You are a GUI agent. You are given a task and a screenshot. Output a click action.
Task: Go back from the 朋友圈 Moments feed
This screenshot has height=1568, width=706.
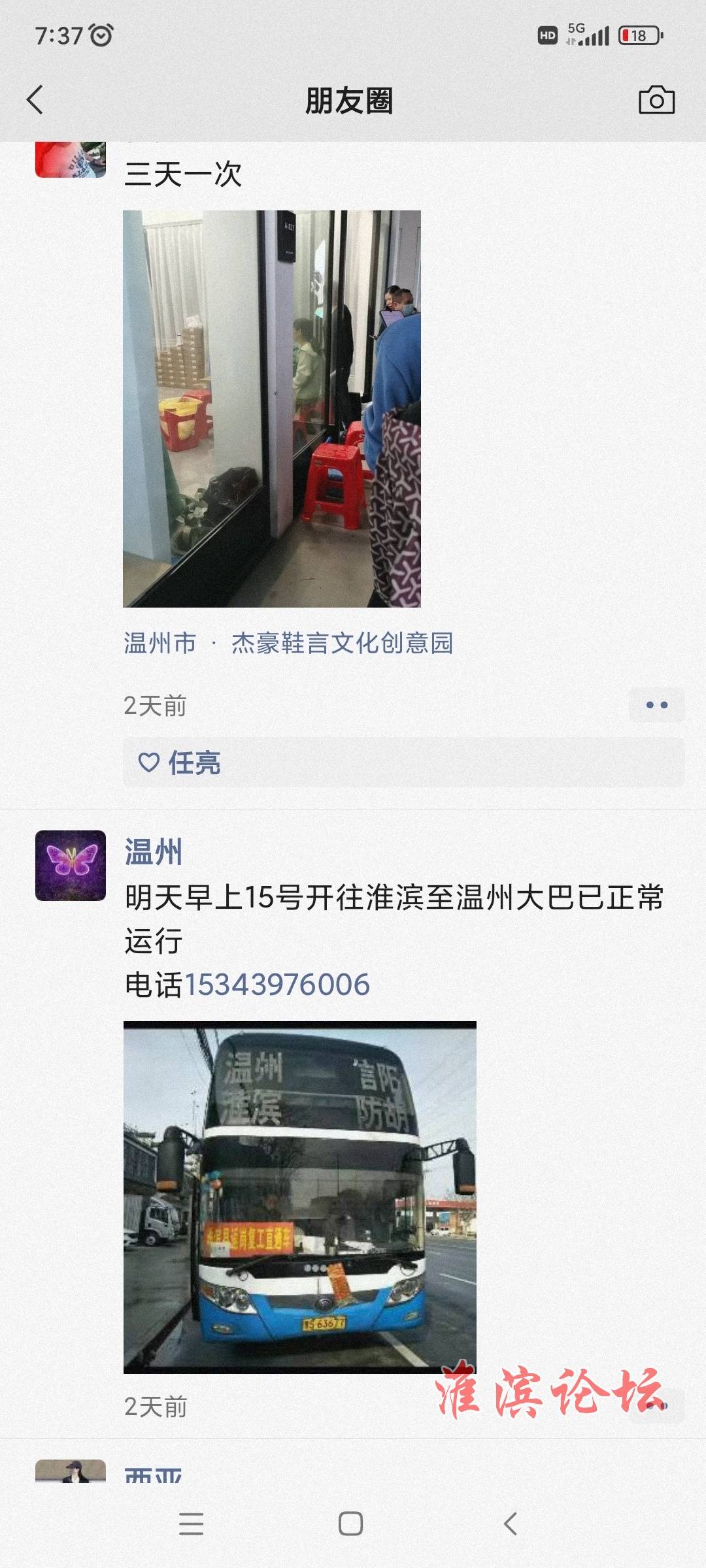[35, 101]
